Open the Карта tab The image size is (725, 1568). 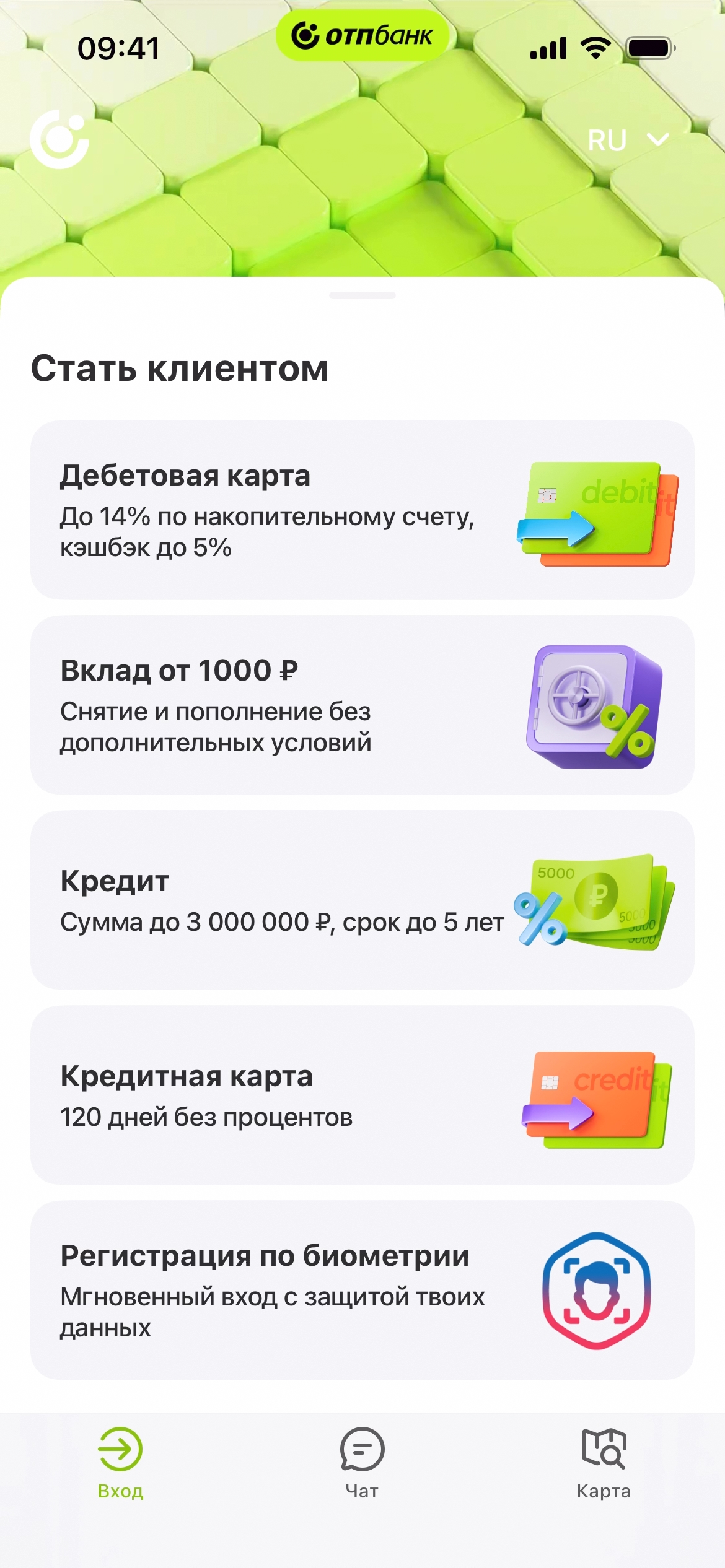click(x=603, y=1463)
